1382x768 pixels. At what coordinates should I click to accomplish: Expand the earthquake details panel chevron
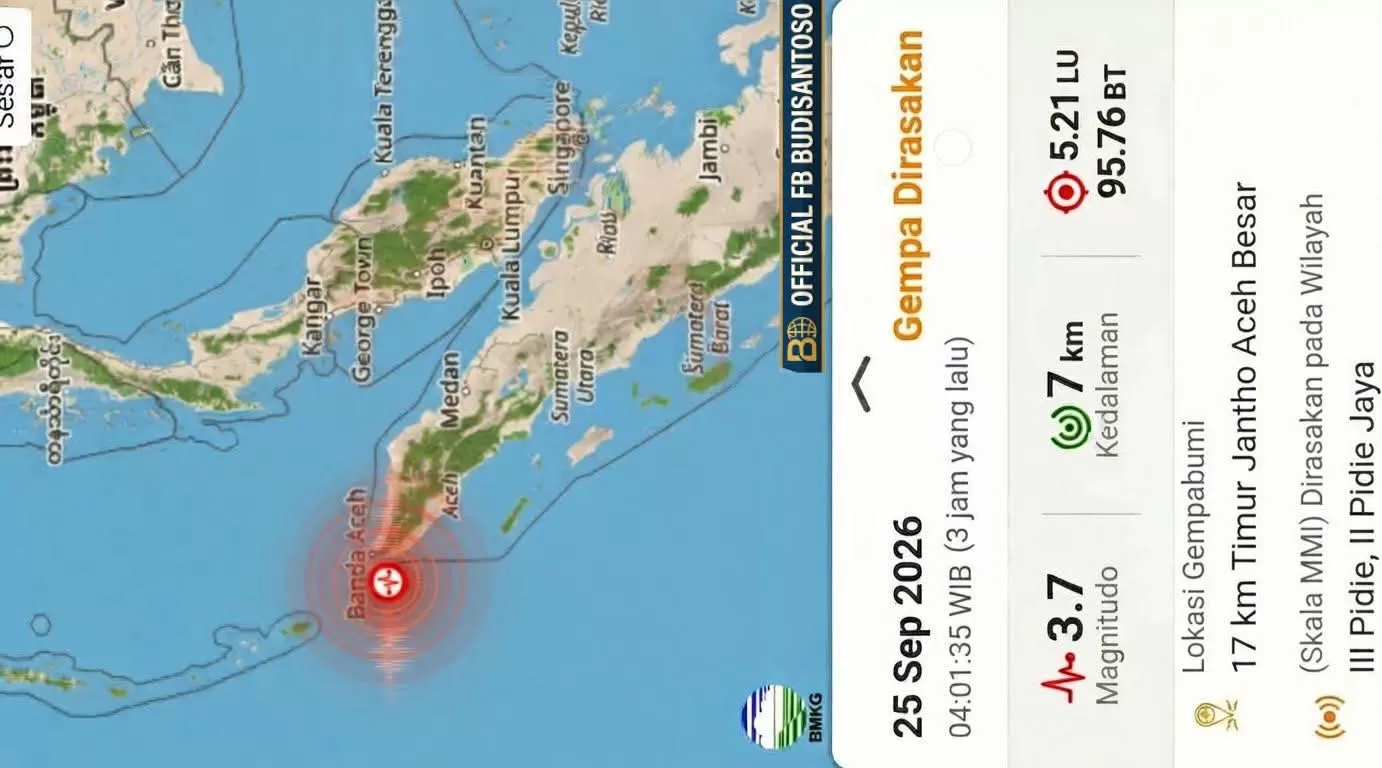tap(861, 384)
